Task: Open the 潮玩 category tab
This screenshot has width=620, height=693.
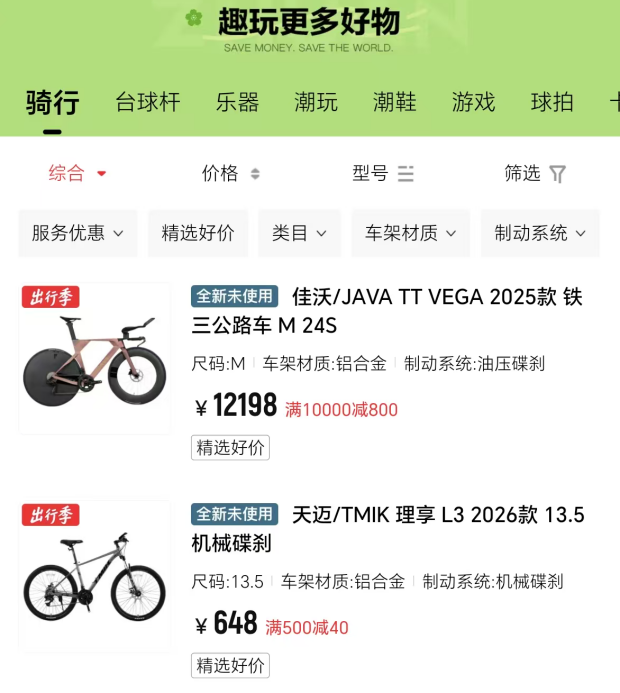Action: click(x=316, y=102)
